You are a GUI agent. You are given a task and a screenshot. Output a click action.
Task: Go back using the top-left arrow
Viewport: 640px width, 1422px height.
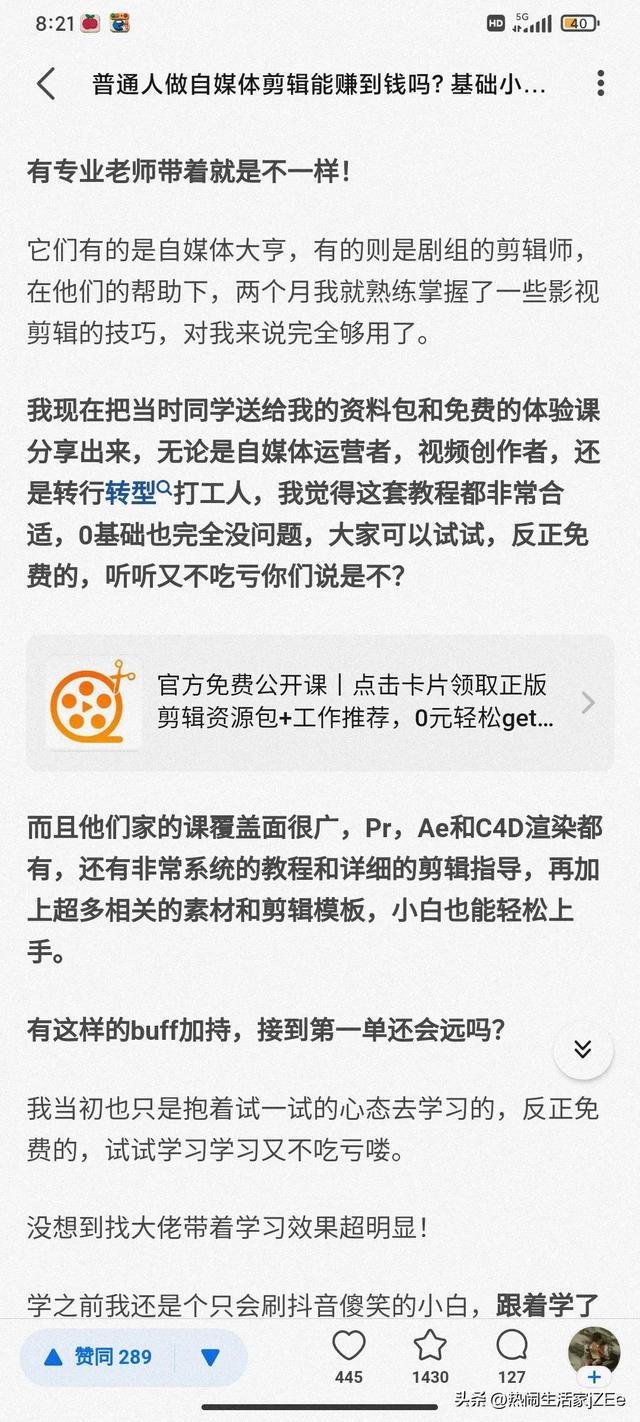click(46, 84)
